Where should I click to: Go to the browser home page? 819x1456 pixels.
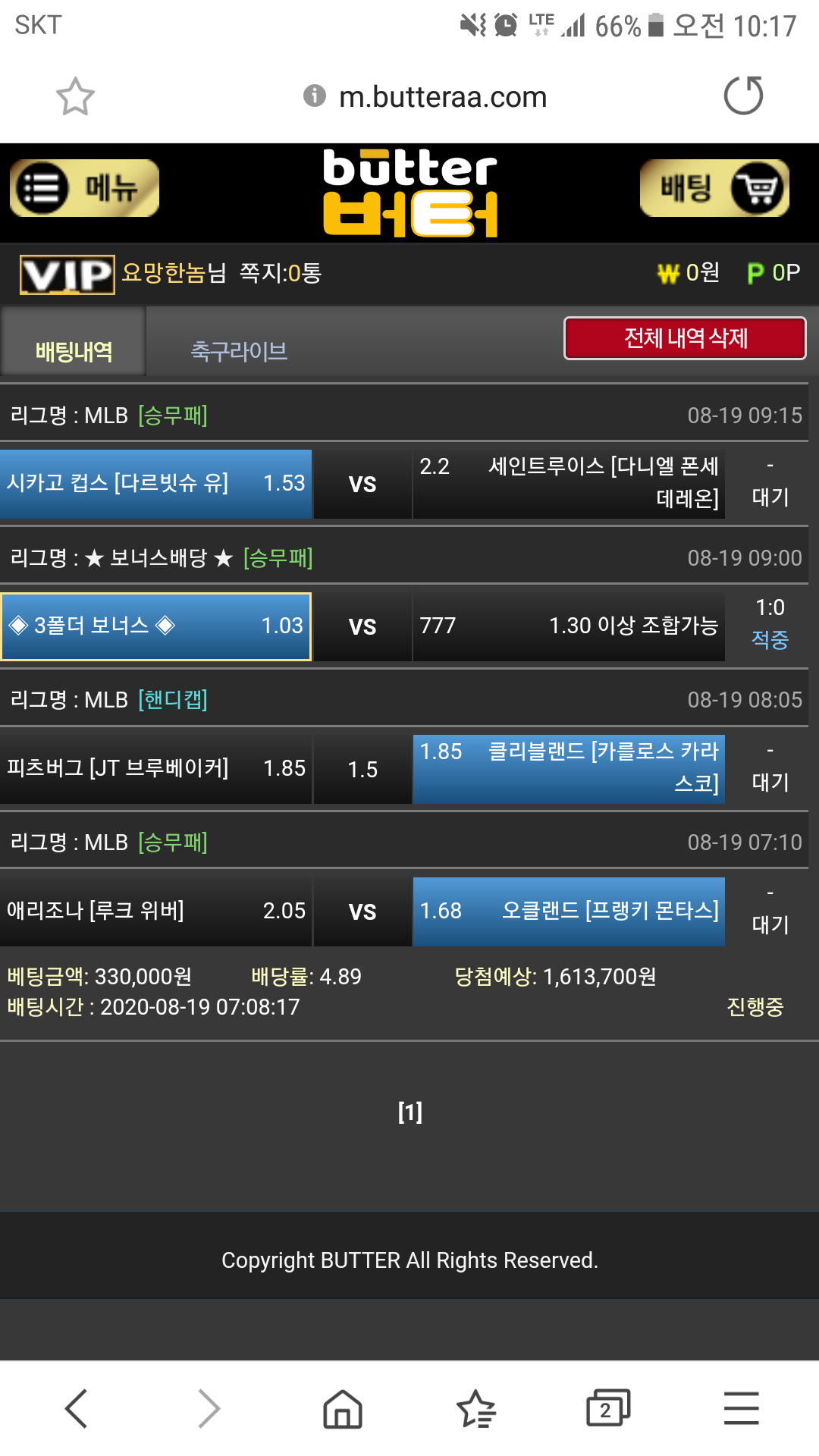tap(343, 1409)
